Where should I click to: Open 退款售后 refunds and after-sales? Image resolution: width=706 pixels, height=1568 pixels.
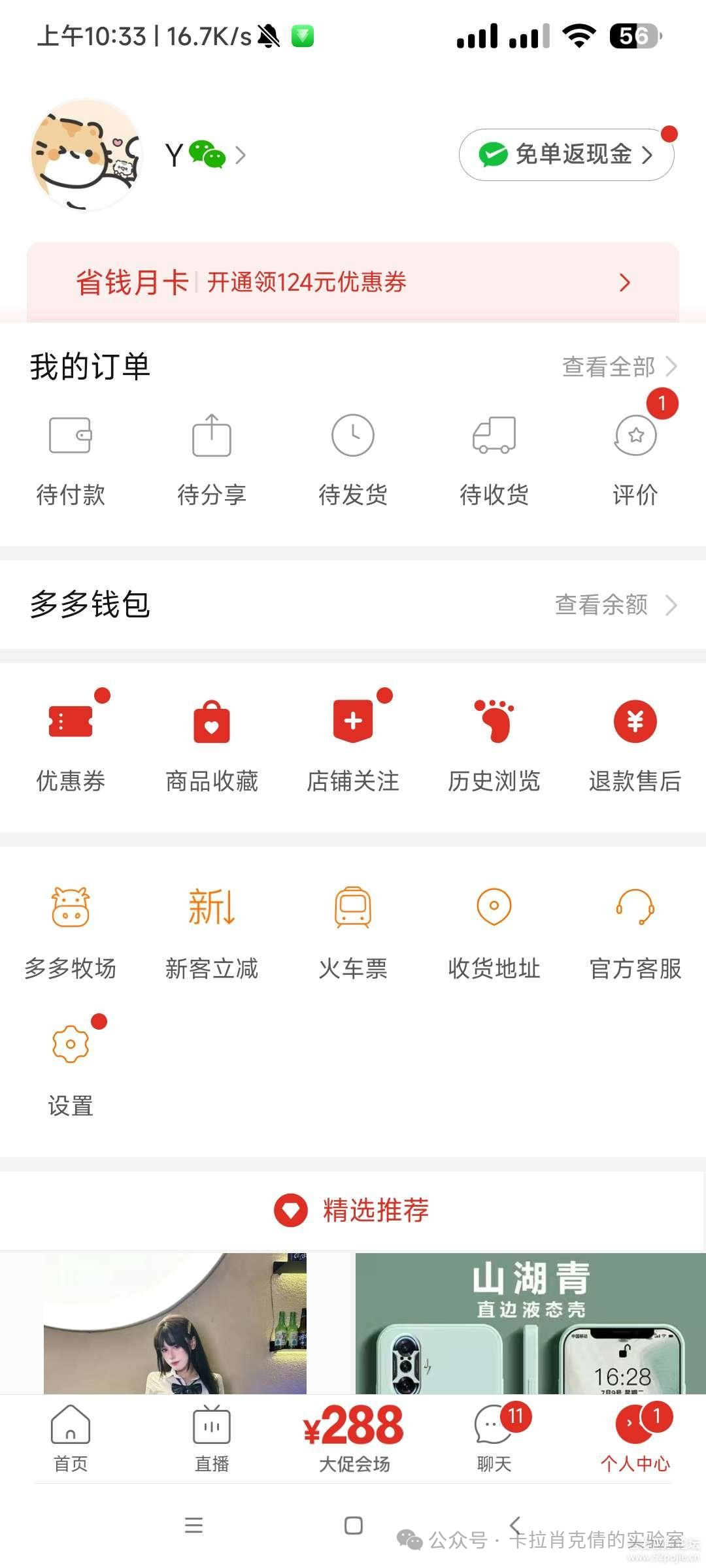click(x=635, y=745)
